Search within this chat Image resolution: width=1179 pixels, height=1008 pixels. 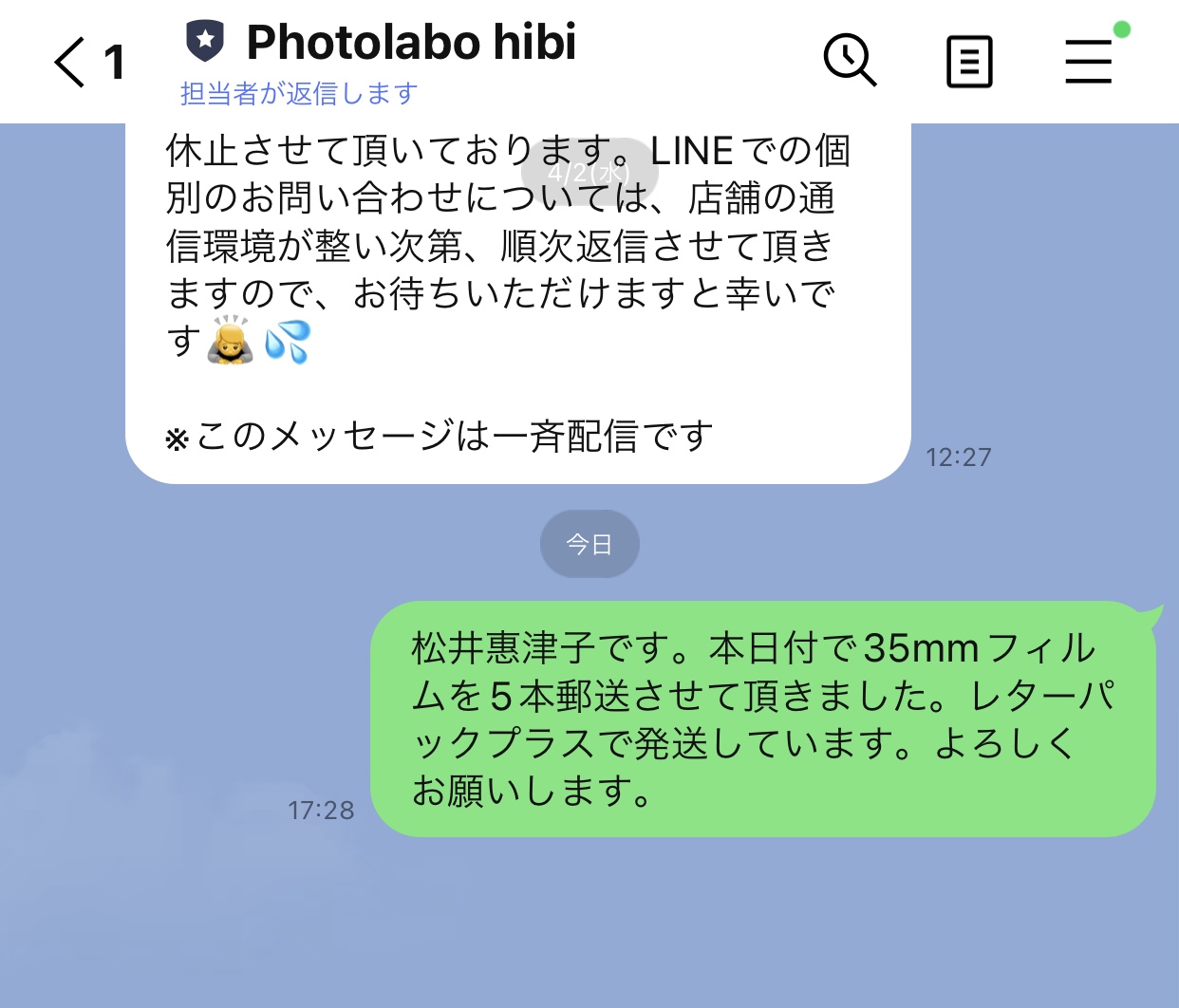(849, 61)
